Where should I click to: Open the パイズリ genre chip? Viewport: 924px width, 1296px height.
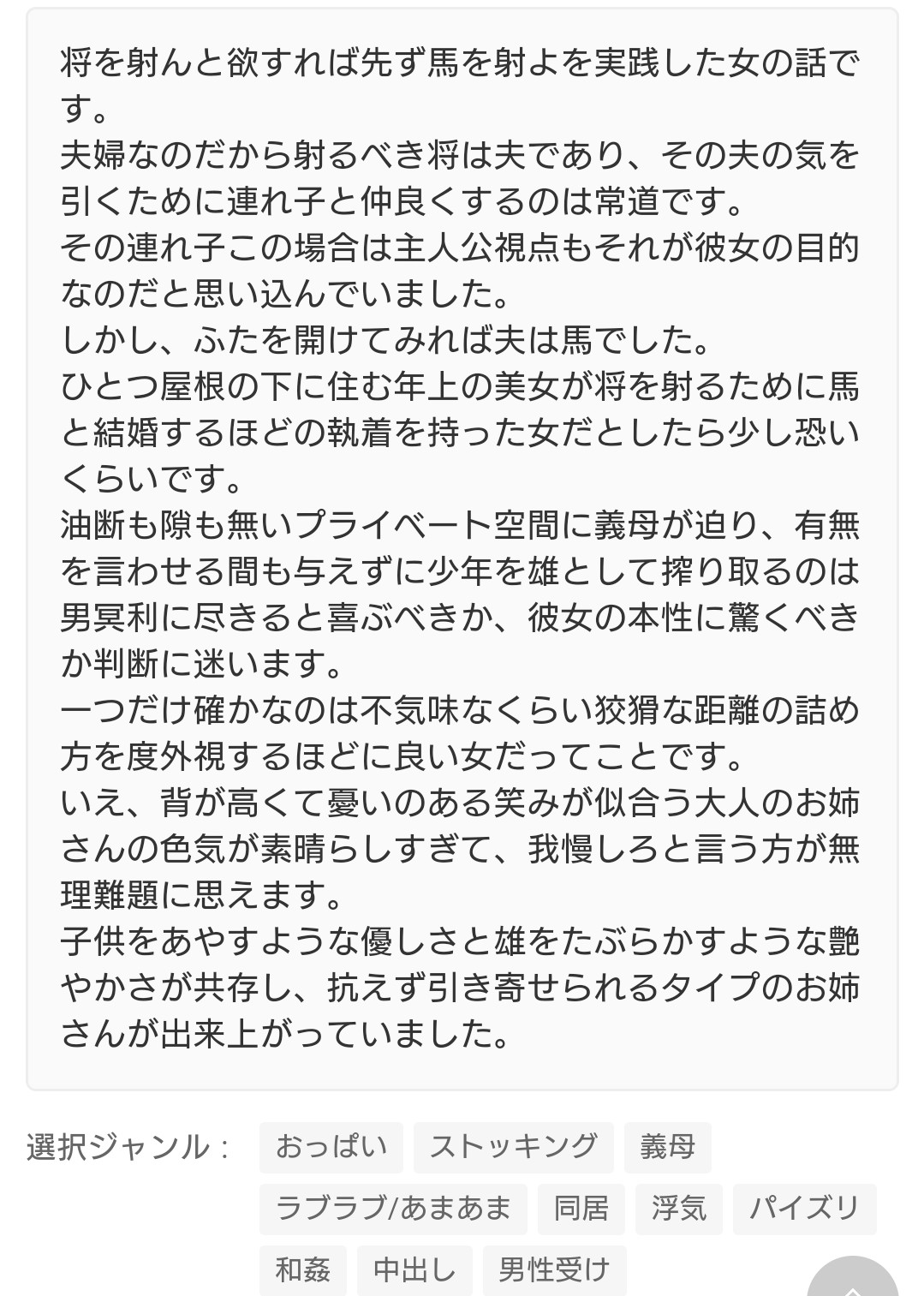(804, 1209)
